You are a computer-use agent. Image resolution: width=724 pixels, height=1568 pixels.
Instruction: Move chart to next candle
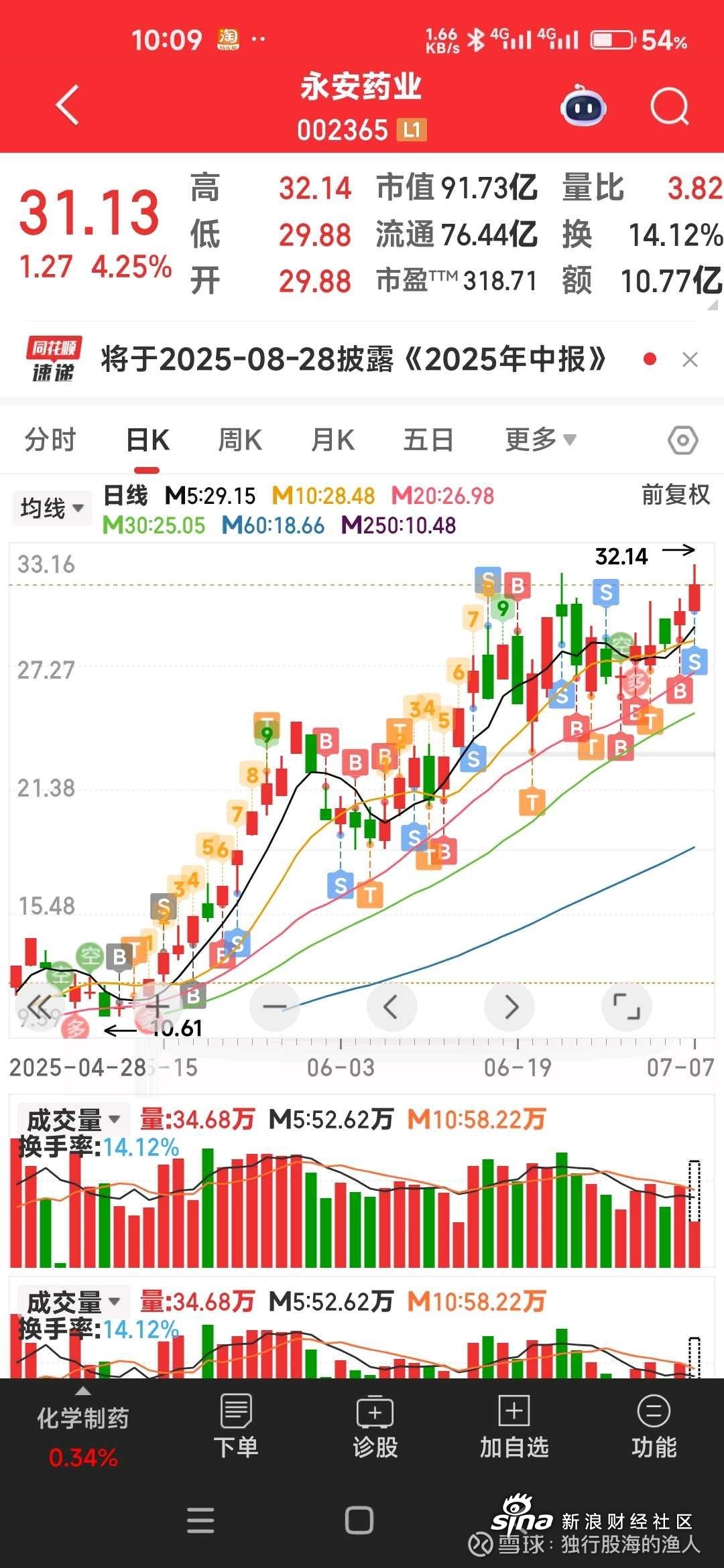click(509, 1006)
